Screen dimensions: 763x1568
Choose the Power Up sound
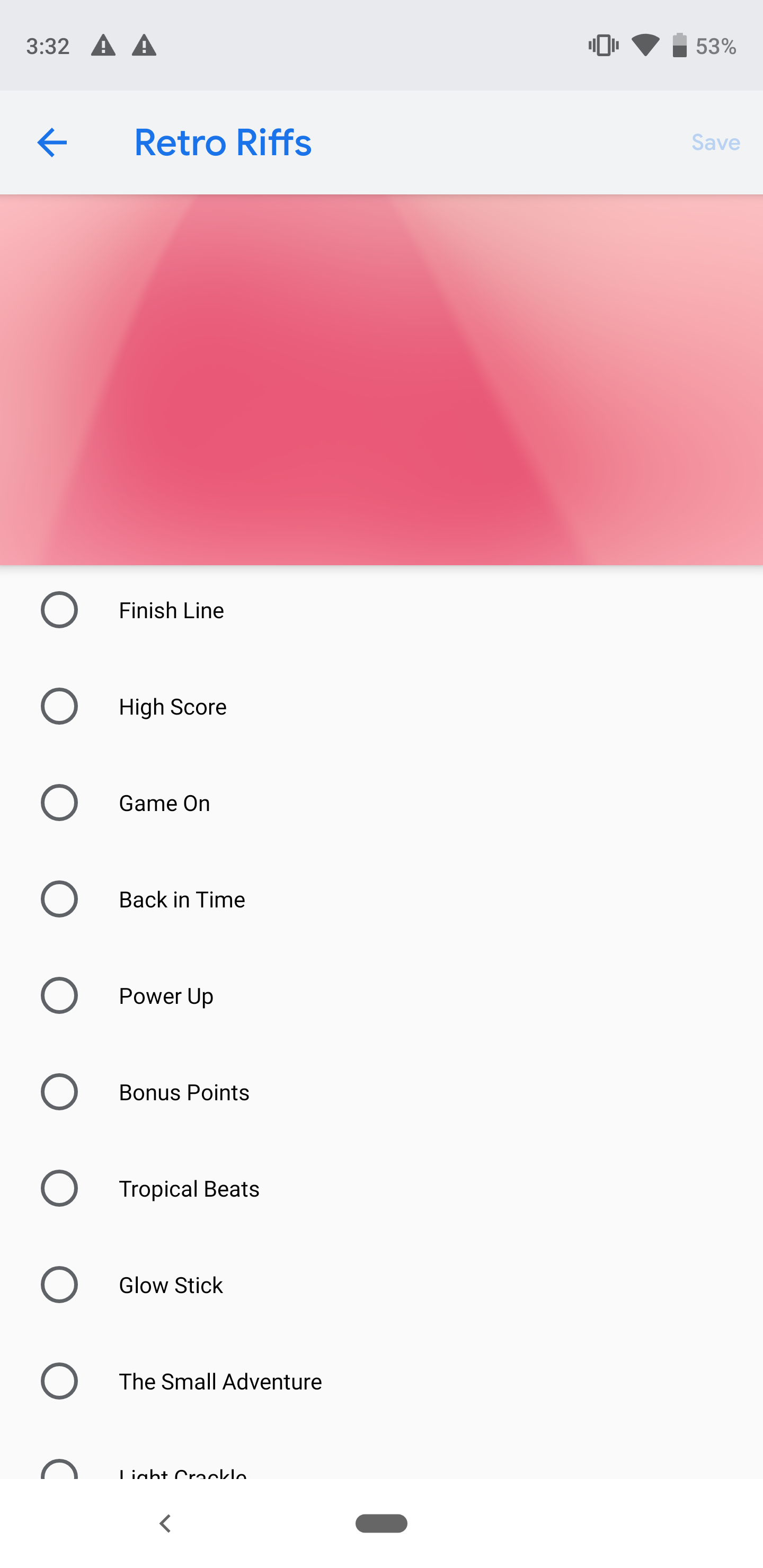381,996
